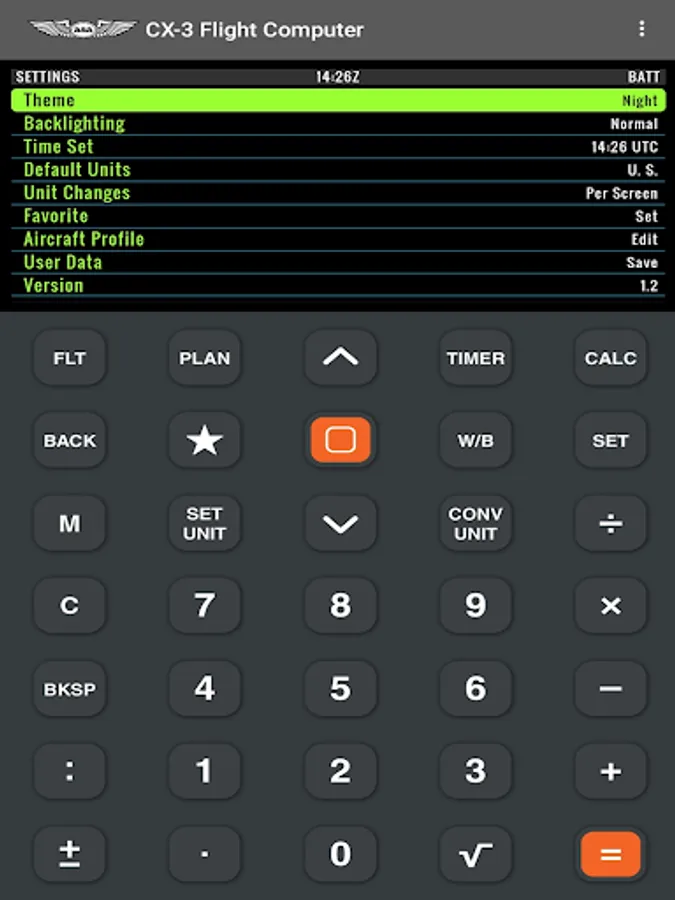Tap the star favorite key

(x=204, y=440)
